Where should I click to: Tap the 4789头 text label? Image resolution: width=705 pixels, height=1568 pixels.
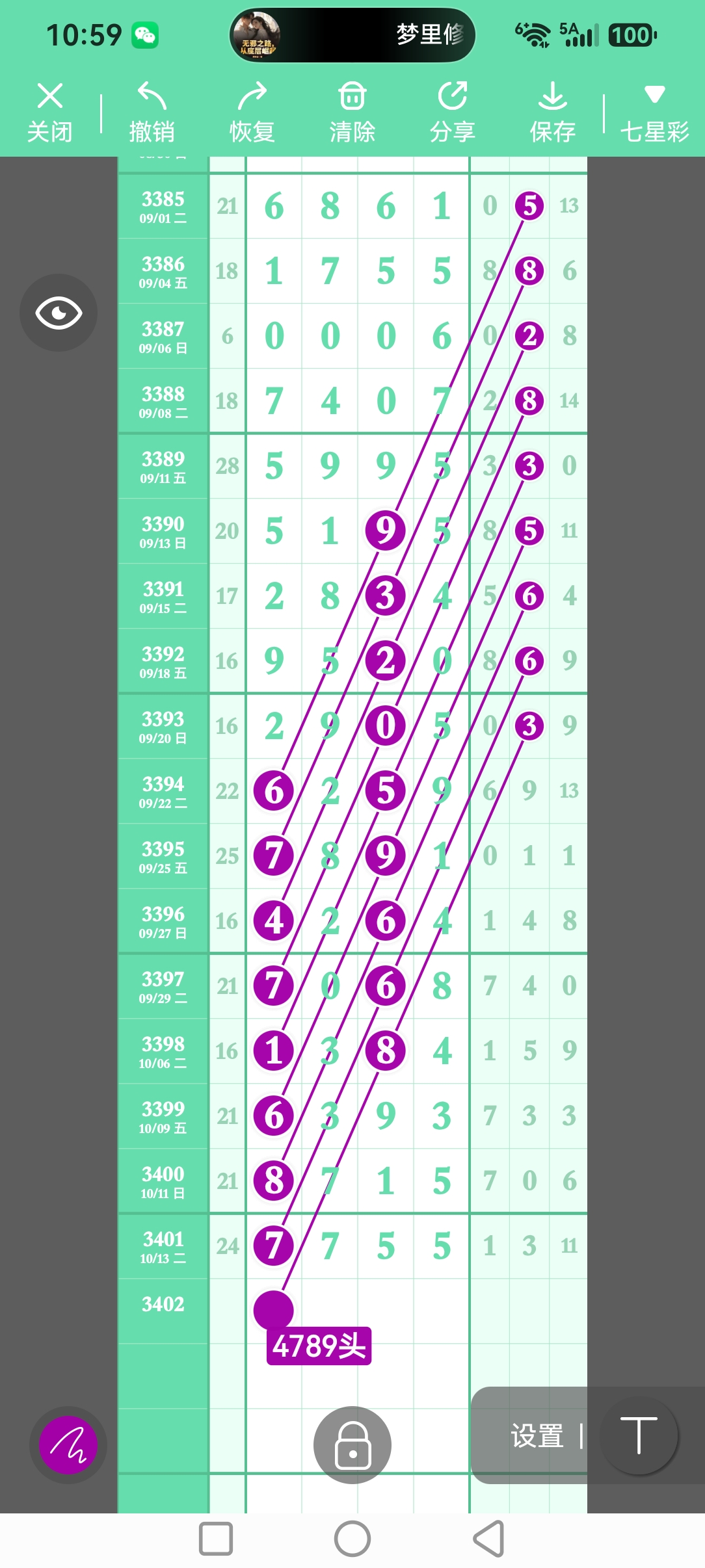coord(319,1346)
